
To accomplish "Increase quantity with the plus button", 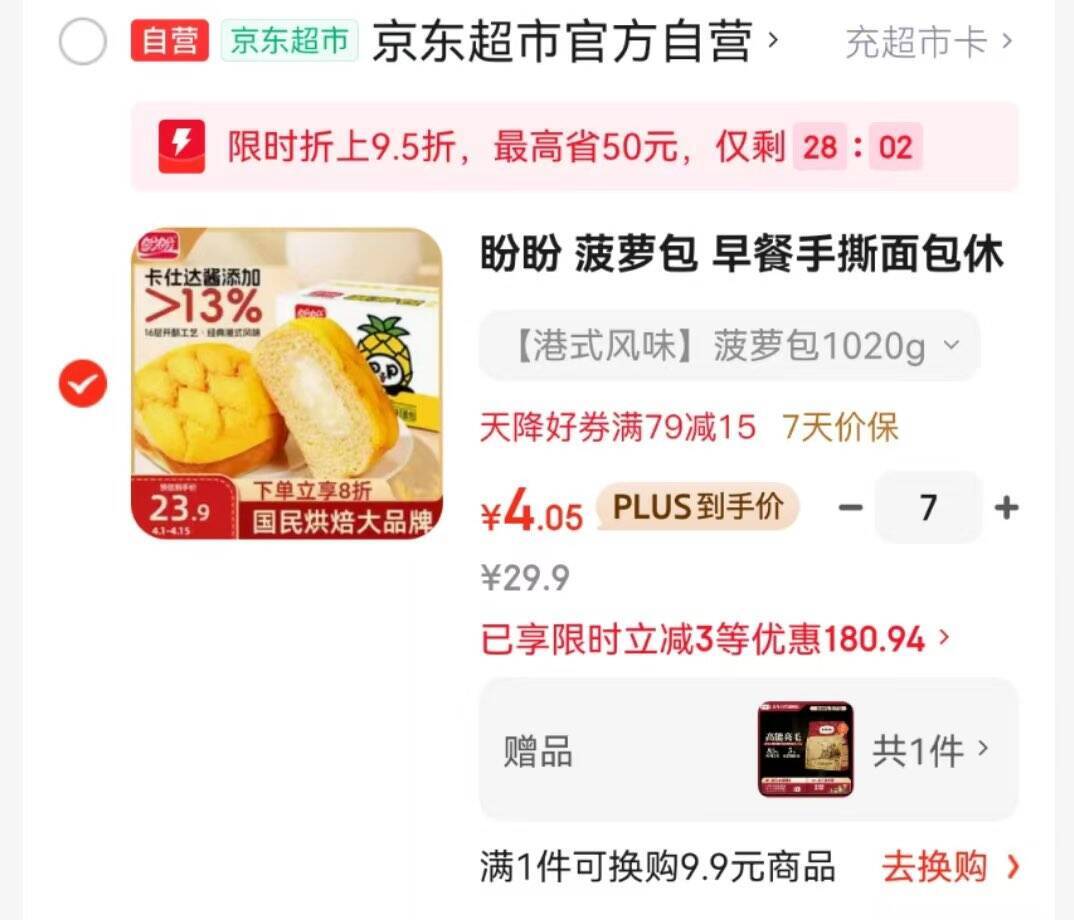I will pyautogui.click(x=1006, y=508).
